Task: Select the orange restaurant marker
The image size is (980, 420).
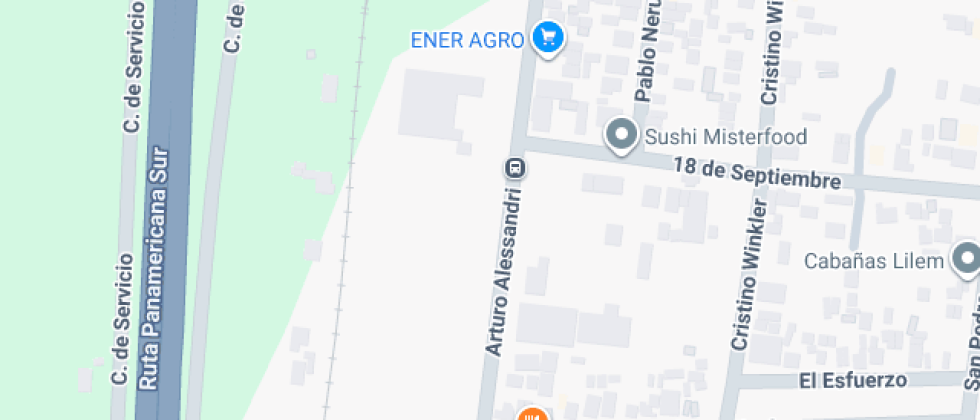Action: 533,414
